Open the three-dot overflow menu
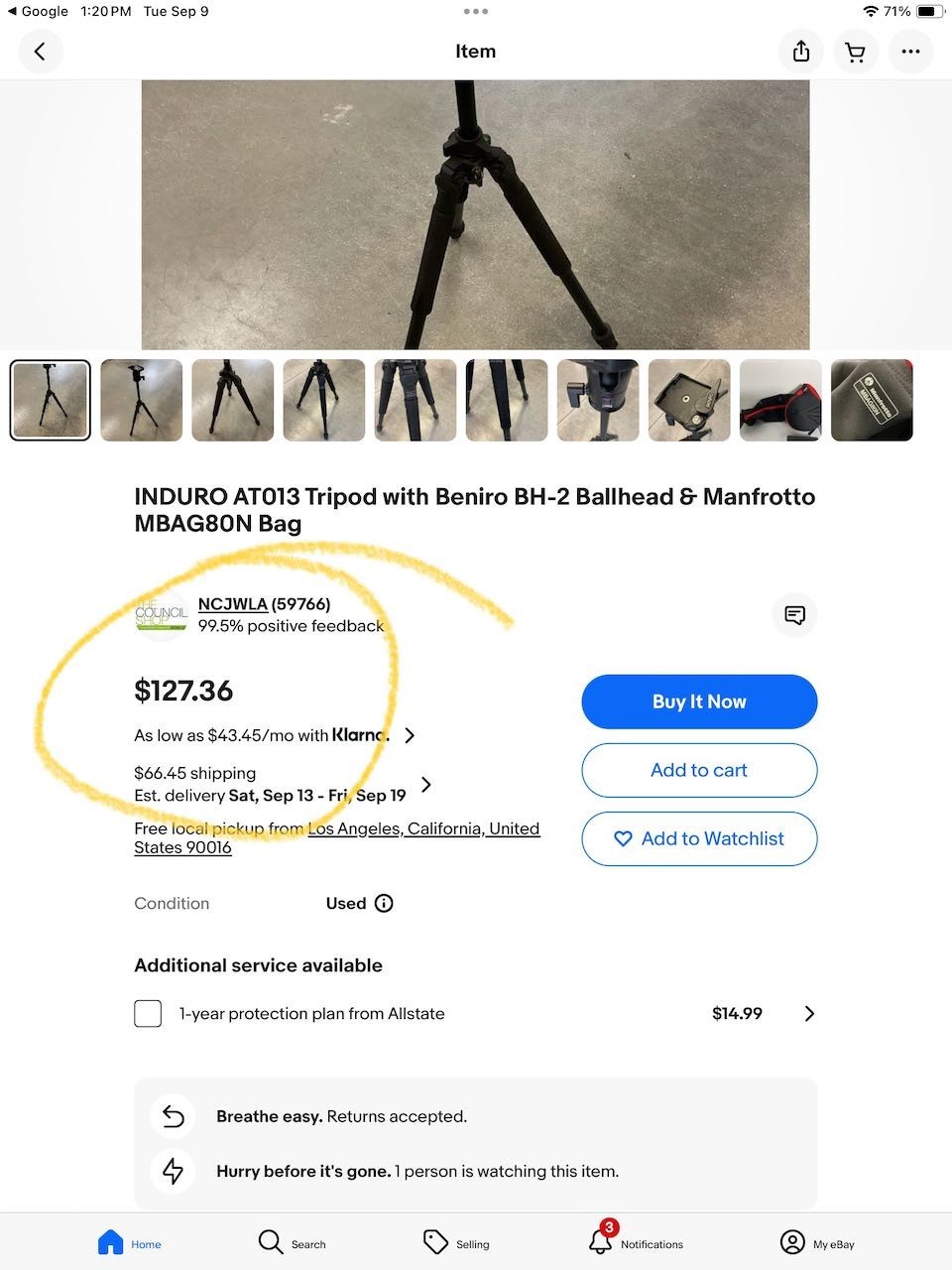This screenshot has width=952, height=1270. point(910,52)
